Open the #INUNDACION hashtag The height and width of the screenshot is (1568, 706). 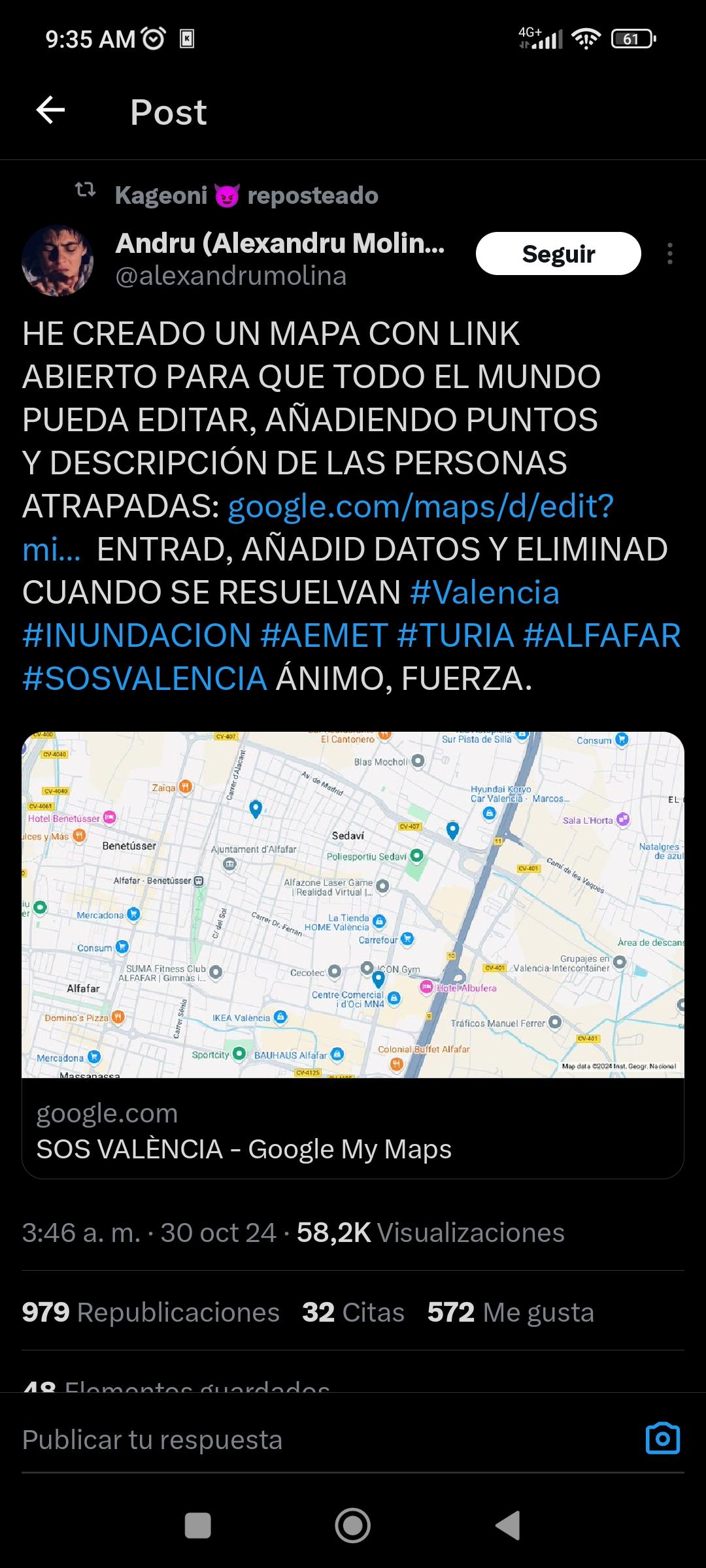137,635
